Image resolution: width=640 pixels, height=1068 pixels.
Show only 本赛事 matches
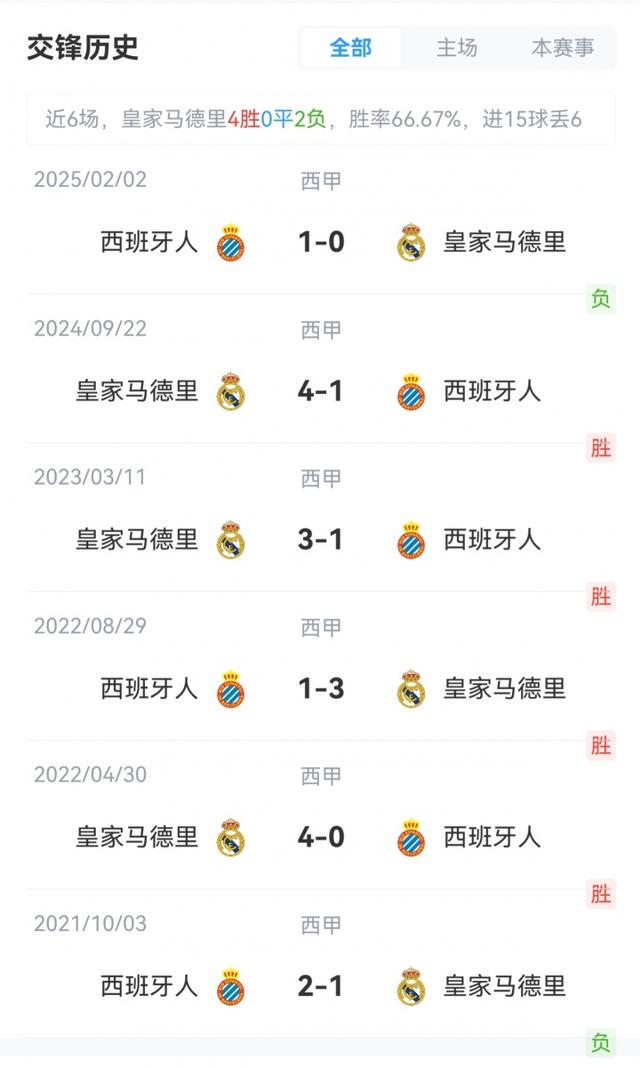(562, 47)
